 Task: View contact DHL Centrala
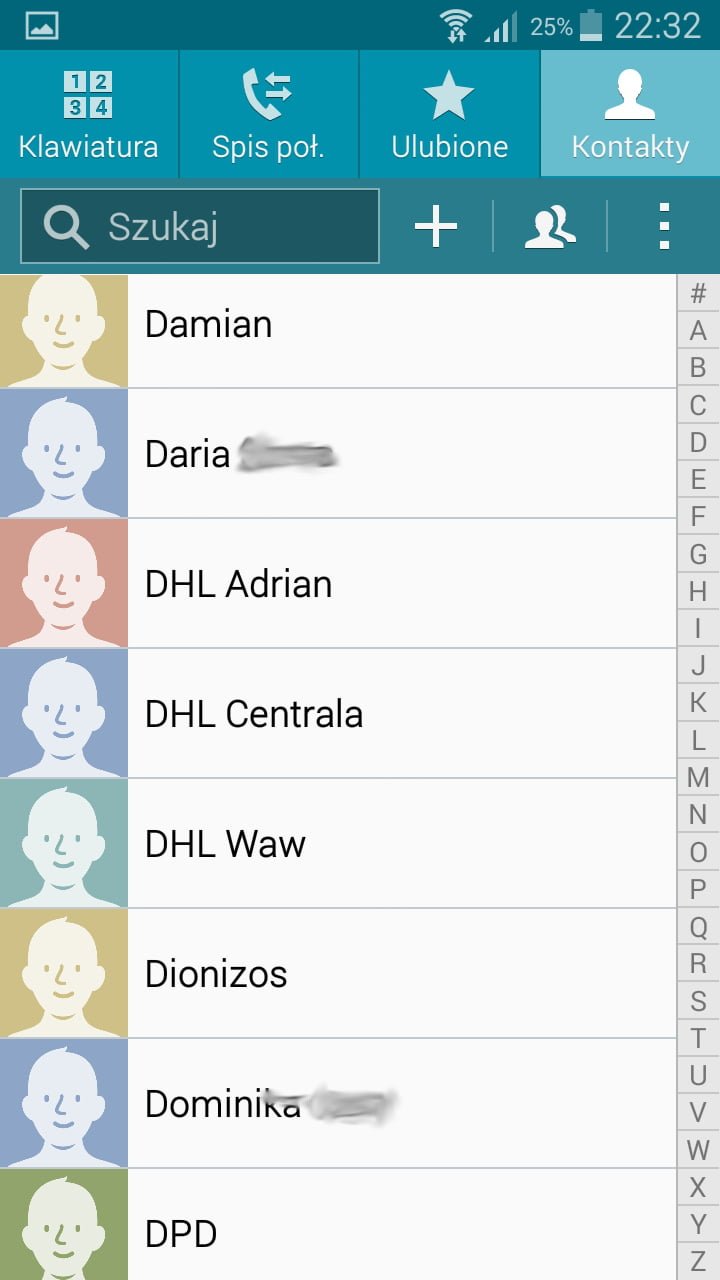coord(338,714)
